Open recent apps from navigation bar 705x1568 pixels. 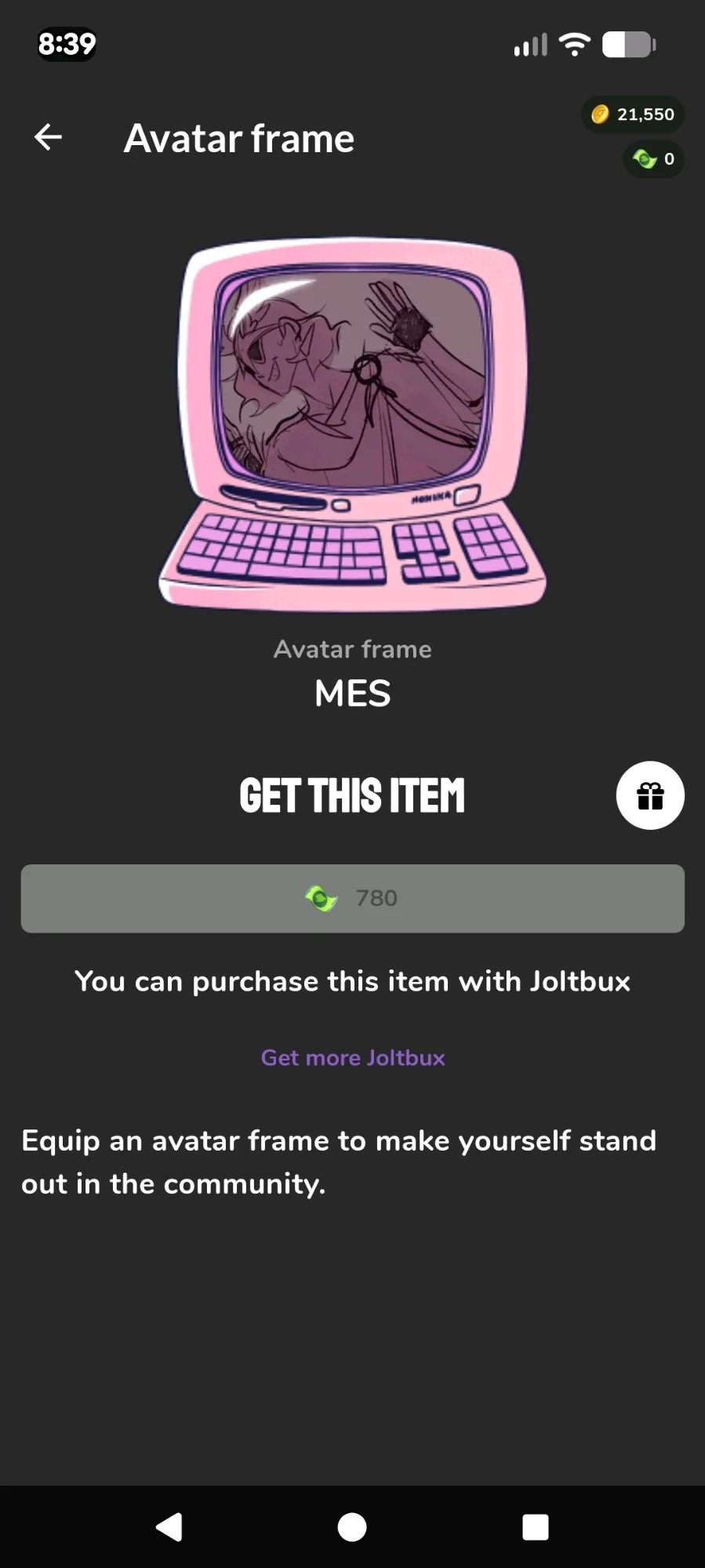[x=535, y=1526]
